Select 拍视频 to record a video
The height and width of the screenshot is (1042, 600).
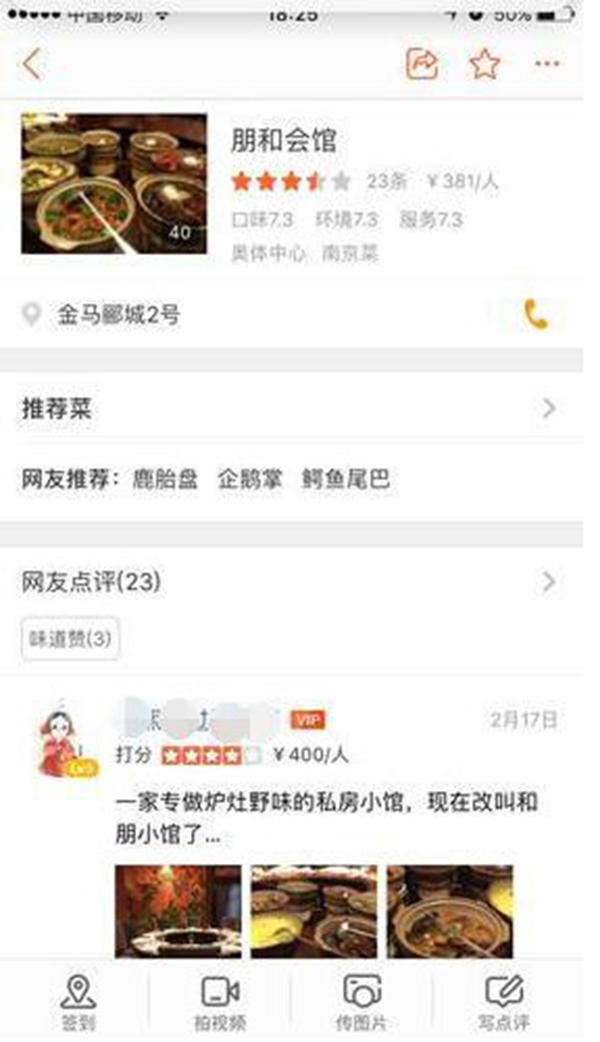point(220,1002)
